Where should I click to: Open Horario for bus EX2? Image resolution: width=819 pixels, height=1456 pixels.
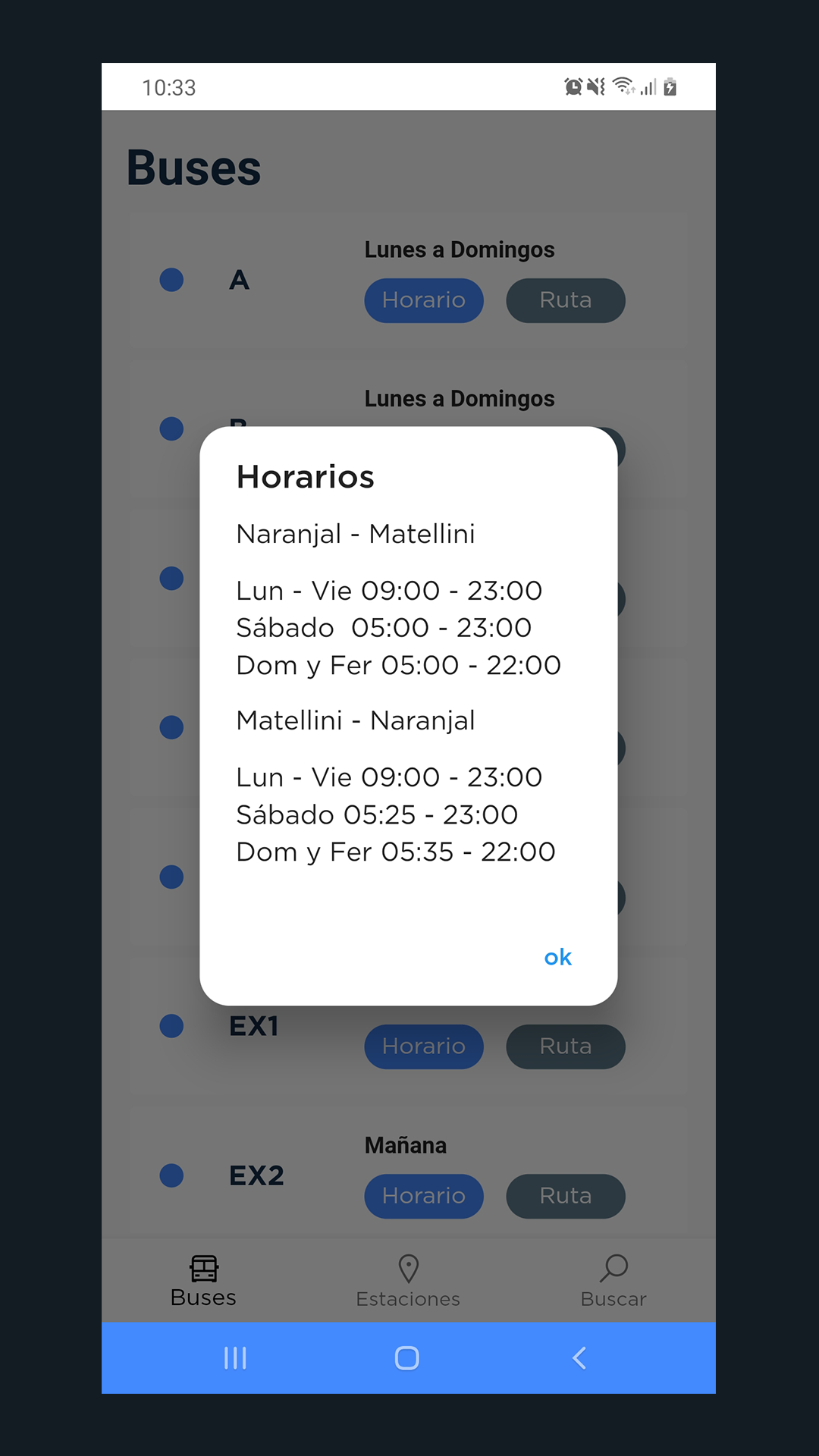coord(424,1196)
